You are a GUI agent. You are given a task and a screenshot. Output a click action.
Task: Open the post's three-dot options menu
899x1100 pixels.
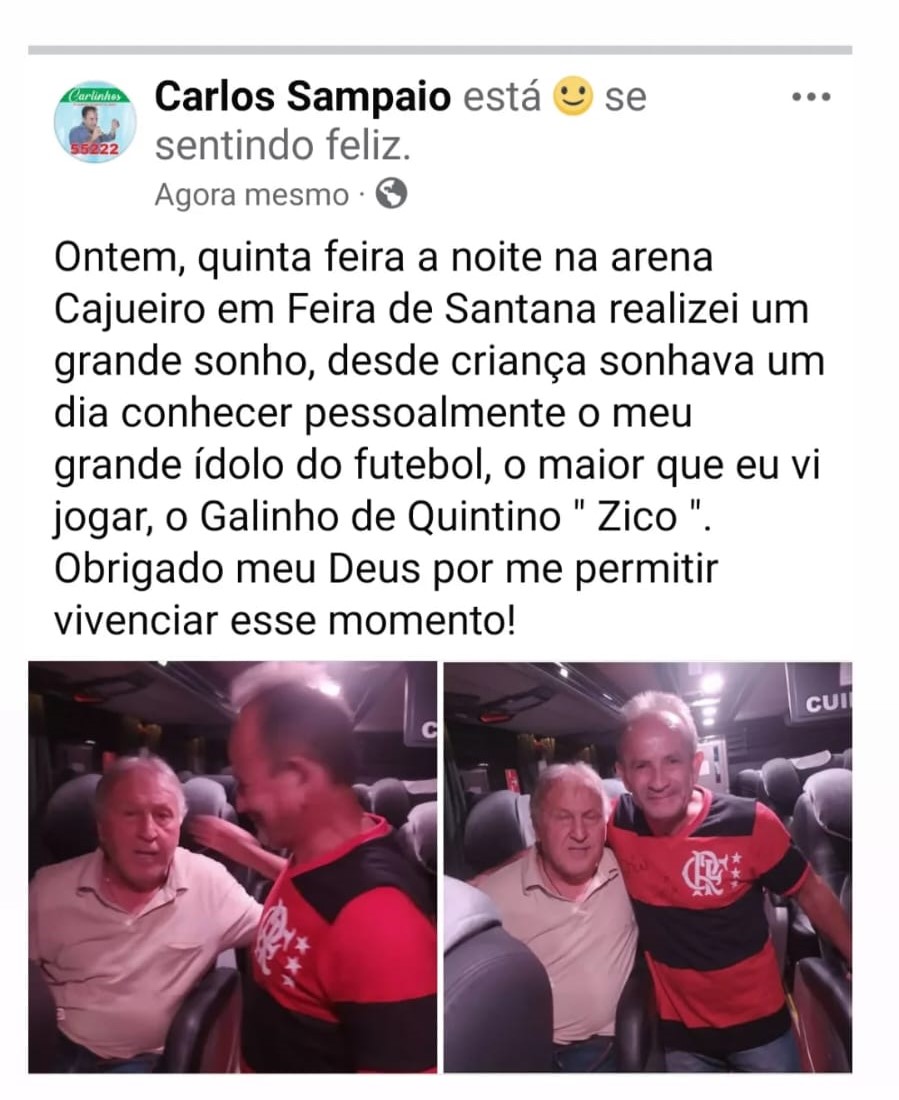coord(811,97)
